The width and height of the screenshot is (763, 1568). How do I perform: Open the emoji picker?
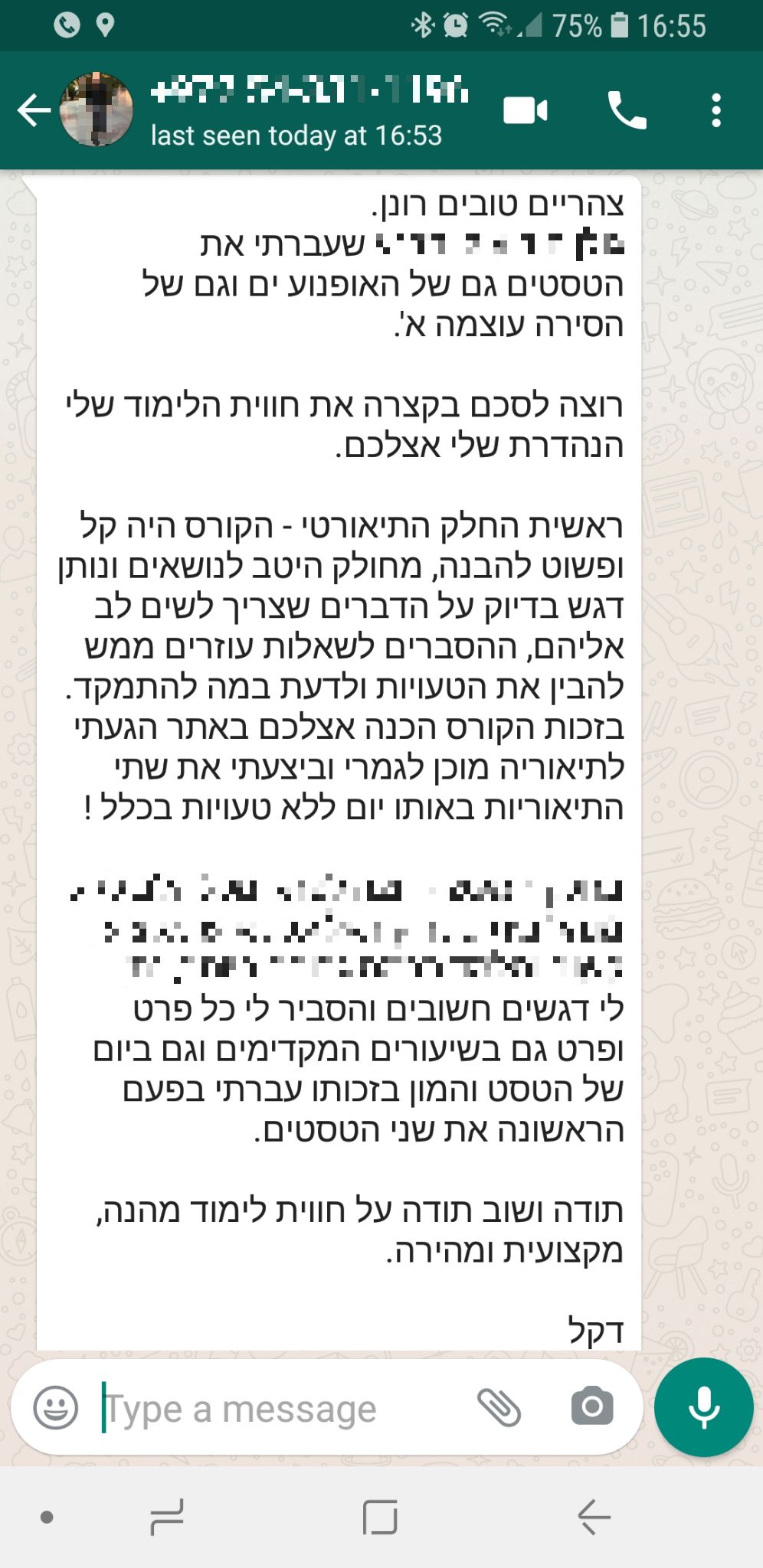tap(56, 1407)
